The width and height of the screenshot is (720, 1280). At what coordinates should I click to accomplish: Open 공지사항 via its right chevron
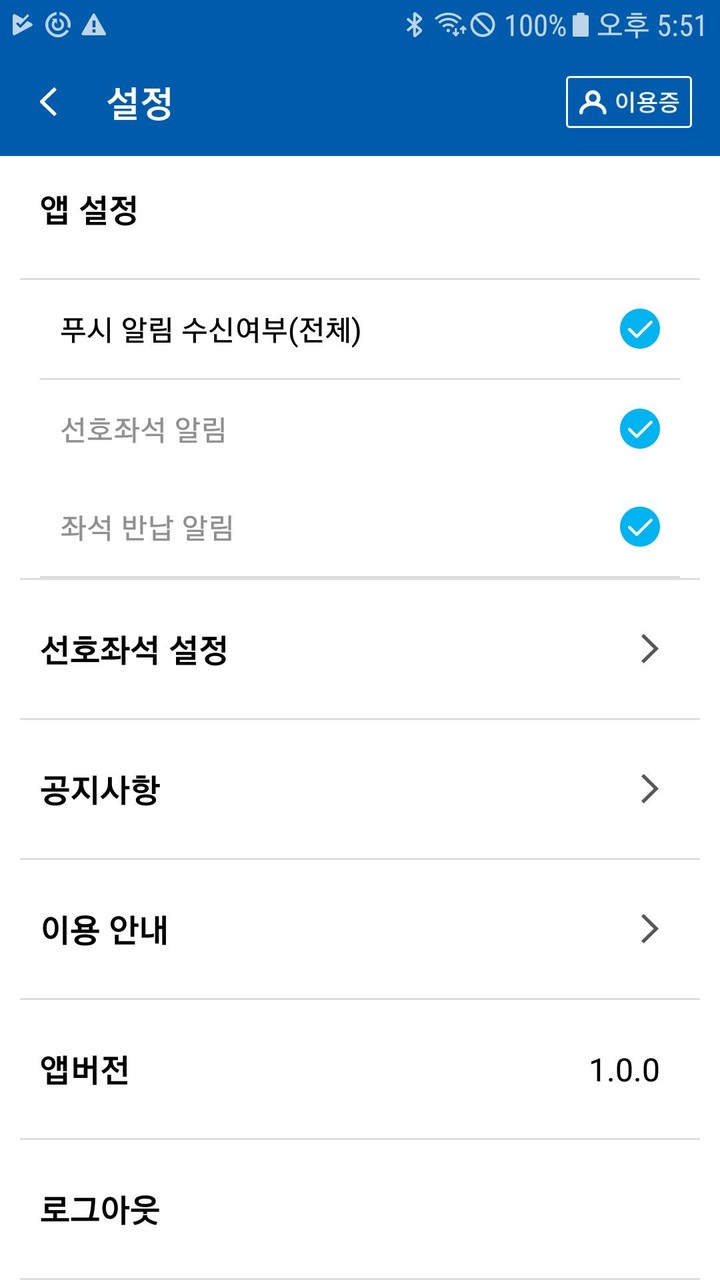point(650,789)
